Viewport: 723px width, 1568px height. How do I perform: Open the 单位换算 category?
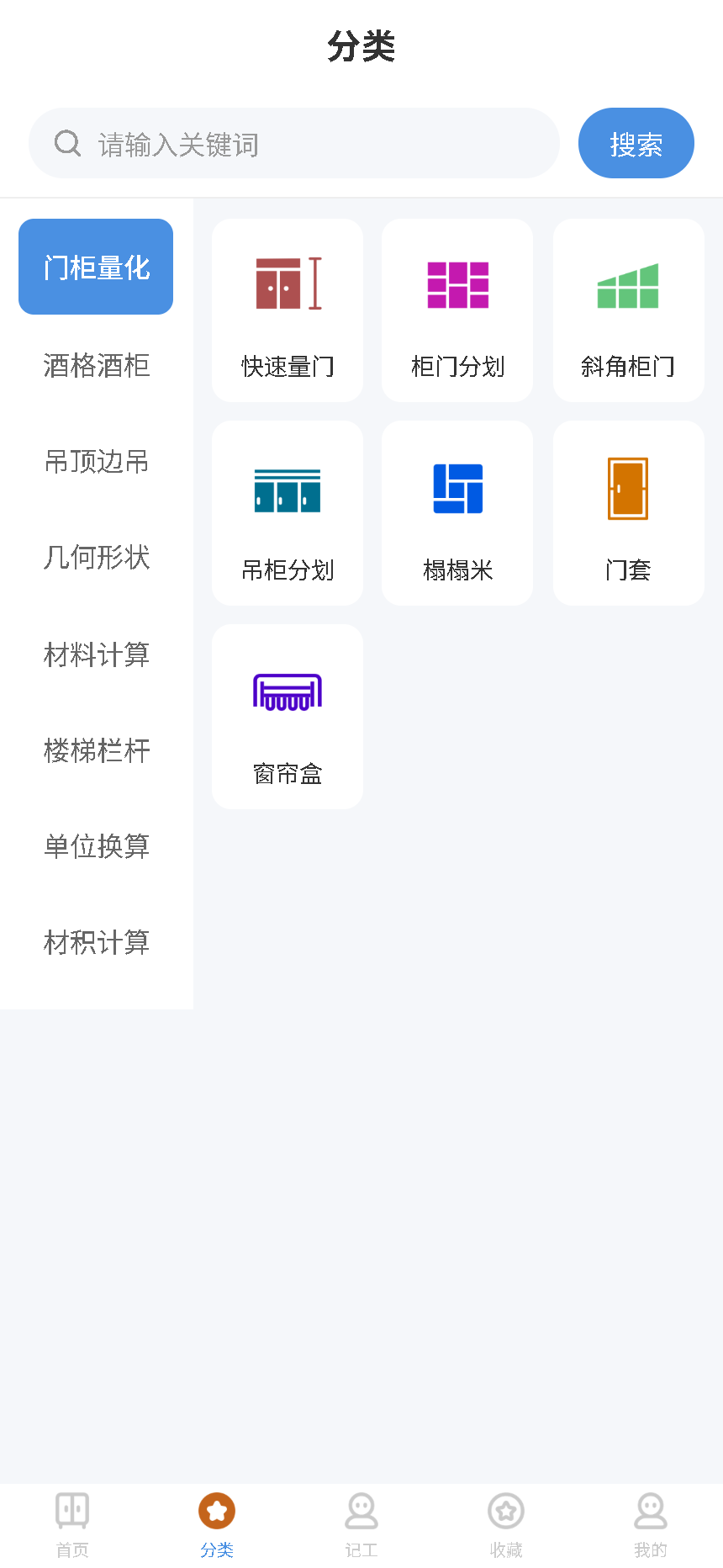96,846
